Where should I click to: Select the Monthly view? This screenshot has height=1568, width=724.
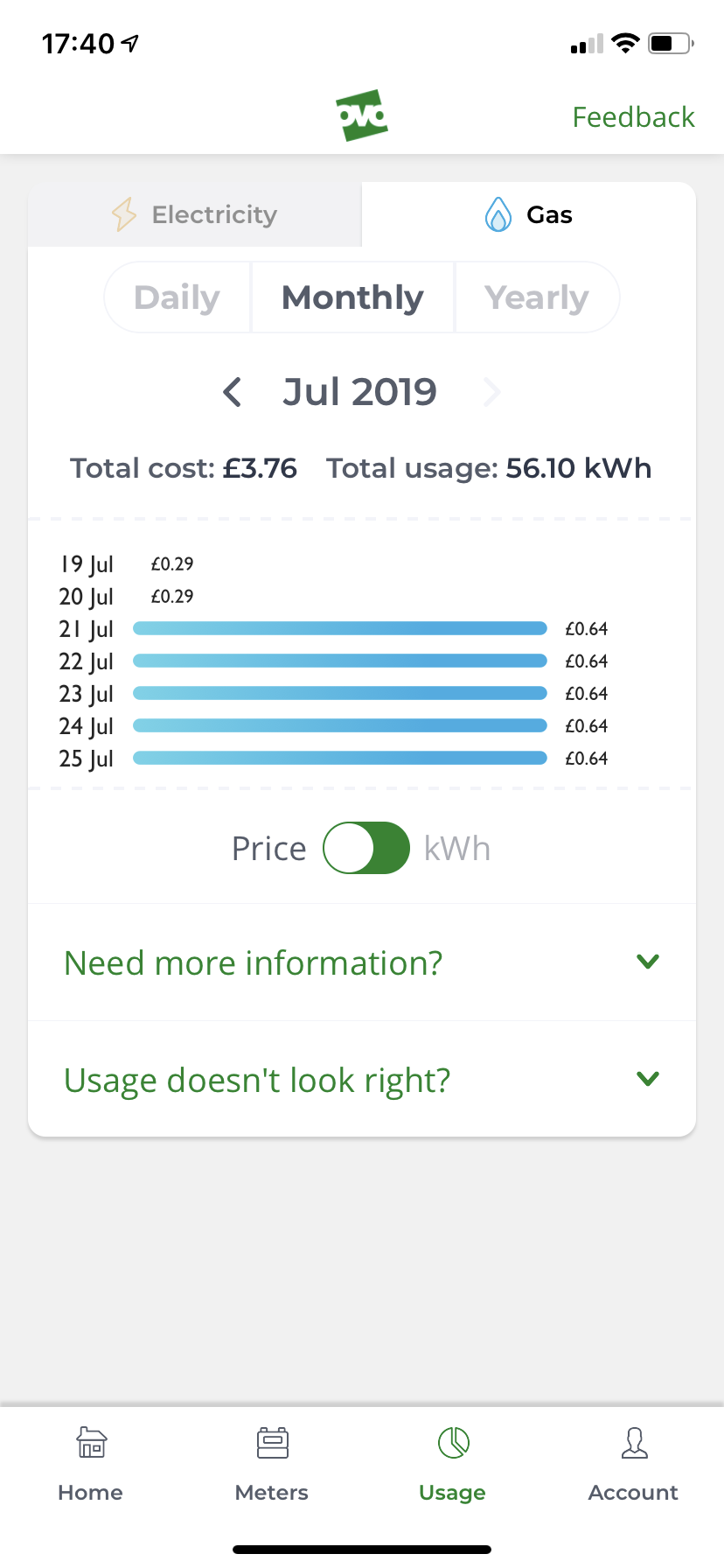point(352,297)
